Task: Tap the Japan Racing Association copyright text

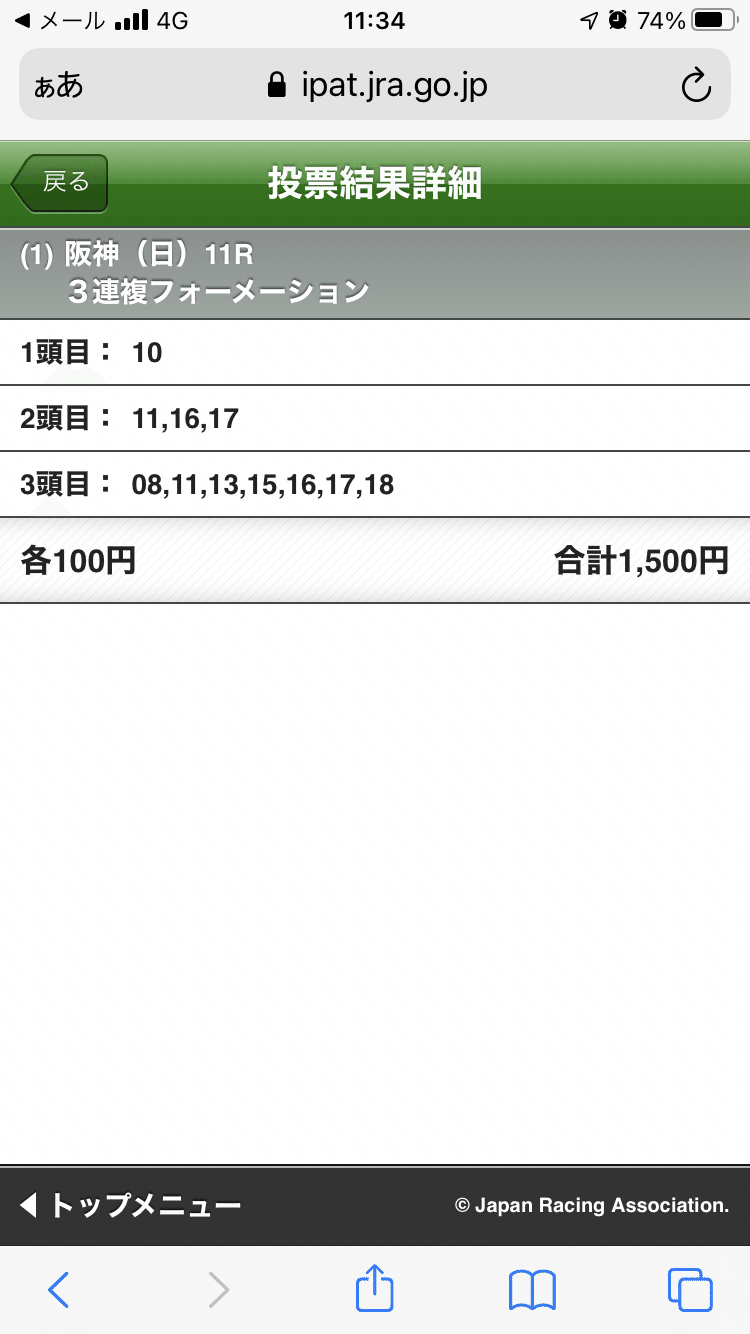Action: (590, 1206)
